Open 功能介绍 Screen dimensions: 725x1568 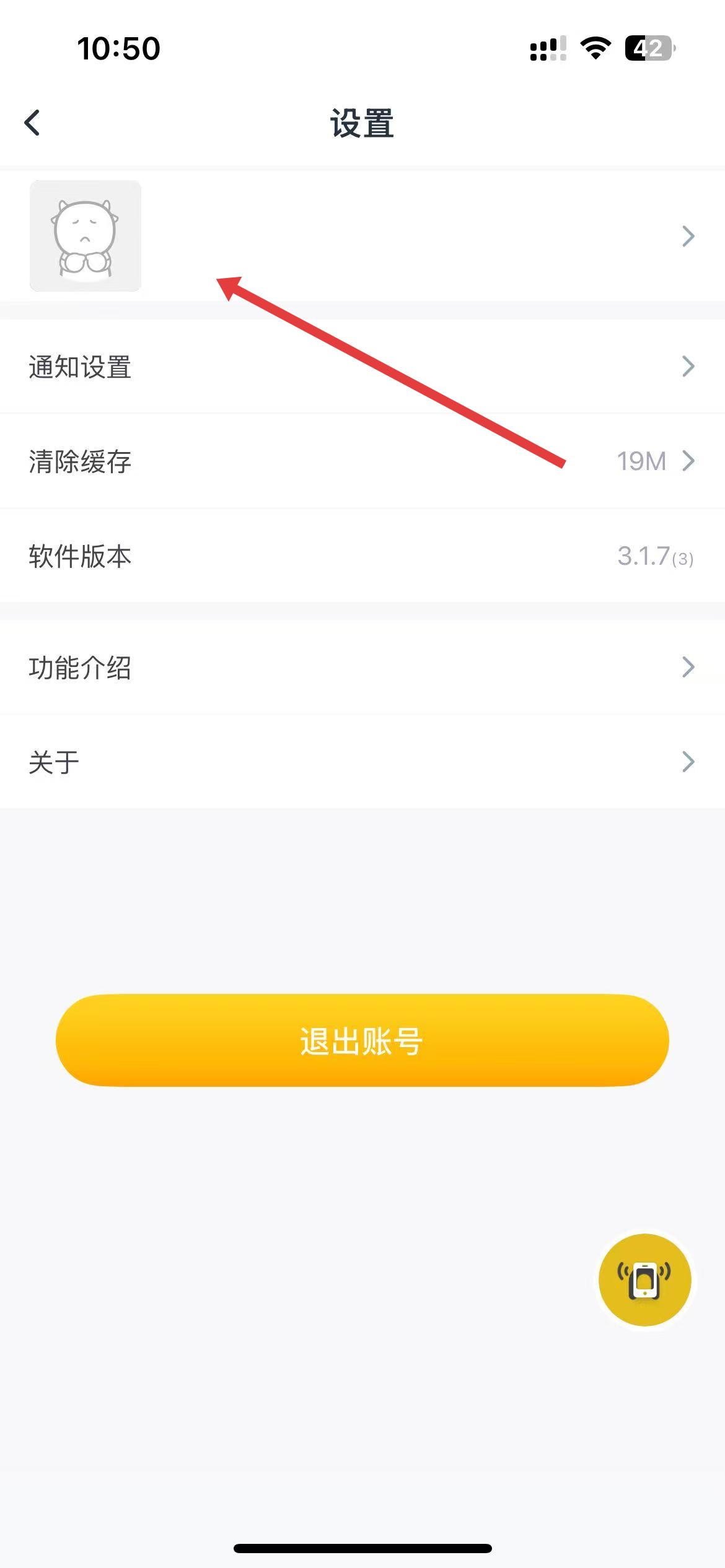pos(362,668)
